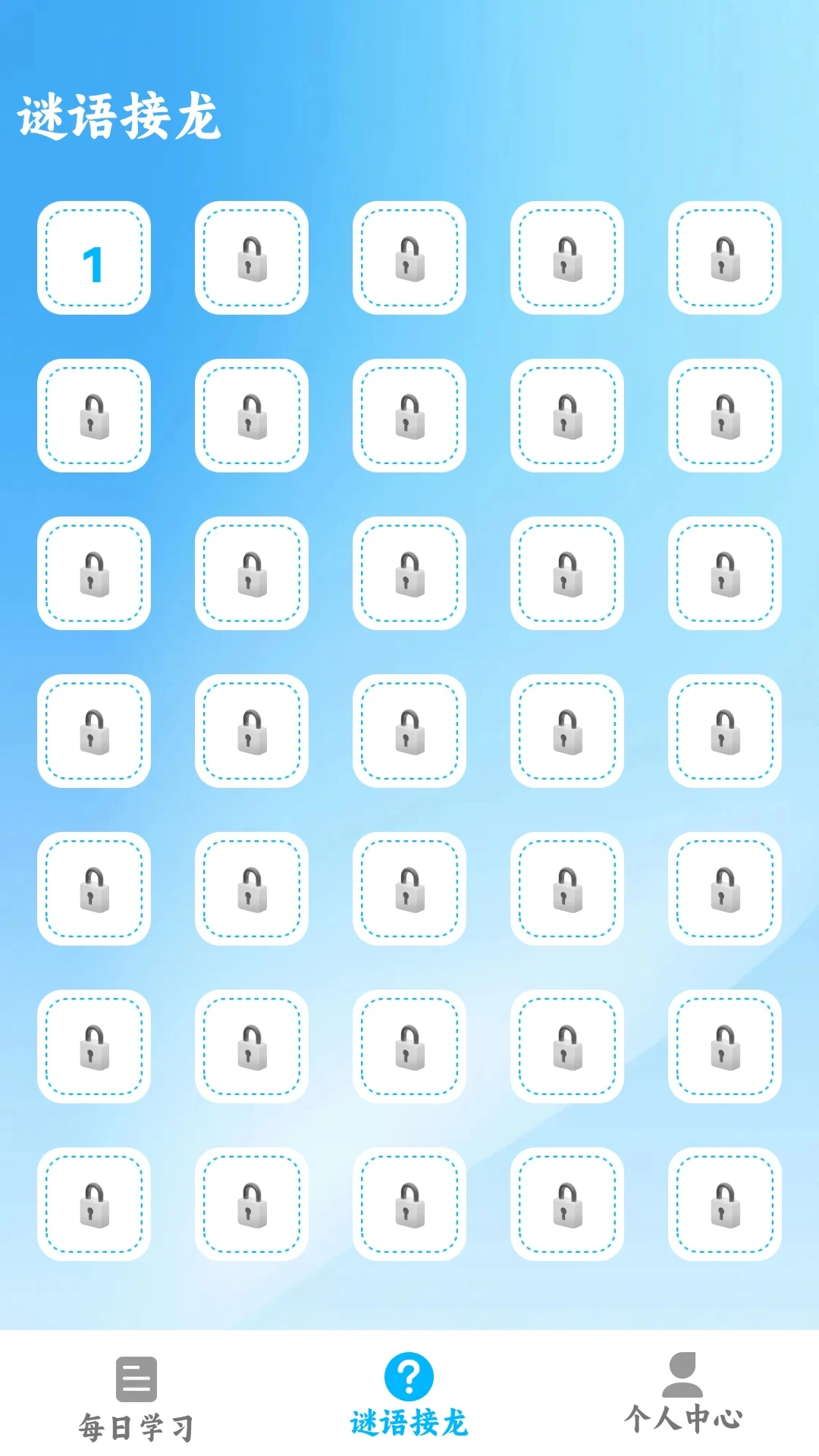This screenshot has height=1456, width=819.
Task: Go to the 个人中心 tab
Action: click(682, 1392)
